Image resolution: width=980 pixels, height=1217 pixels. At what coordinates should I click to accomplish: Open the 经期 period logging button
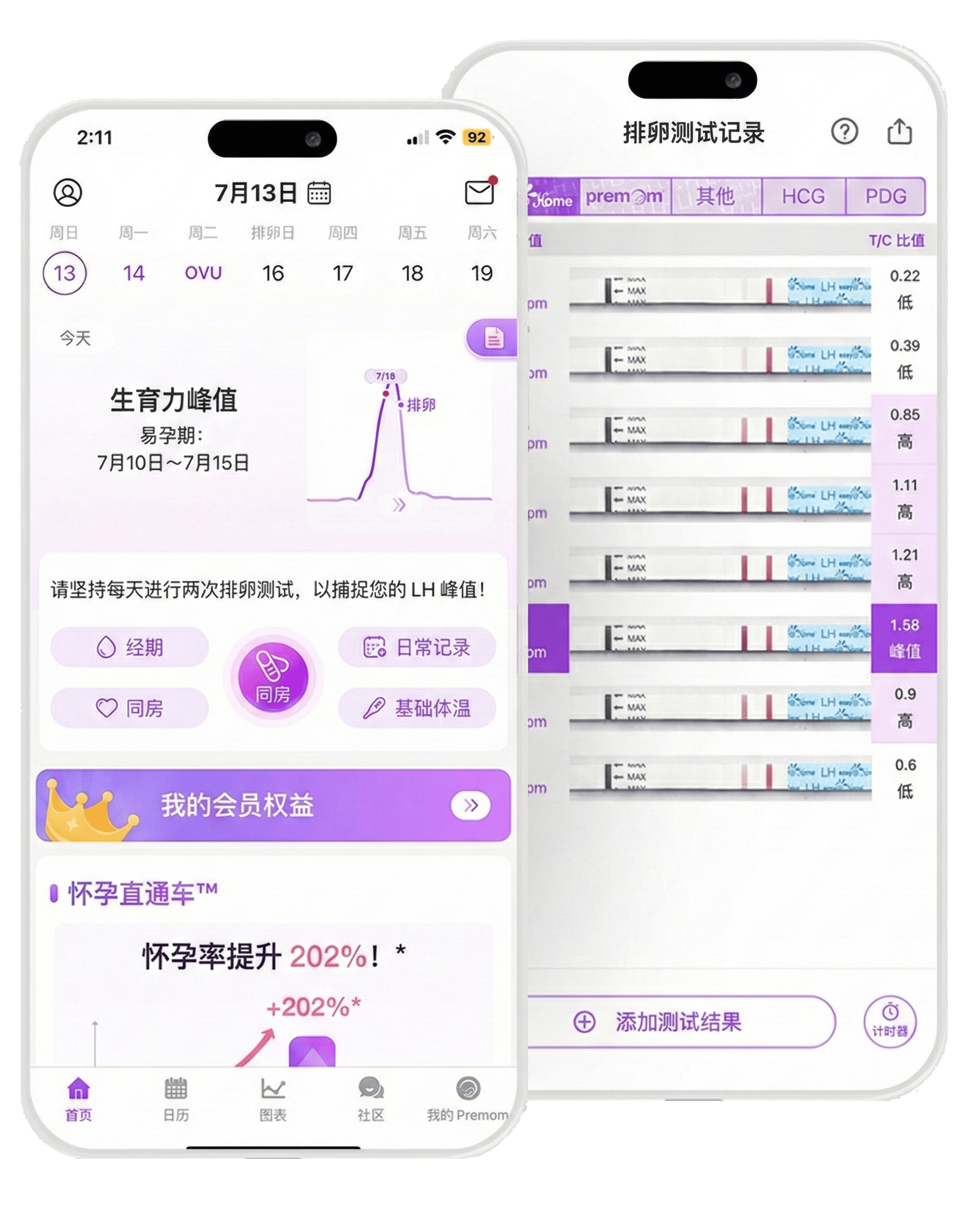coord(133,648)
